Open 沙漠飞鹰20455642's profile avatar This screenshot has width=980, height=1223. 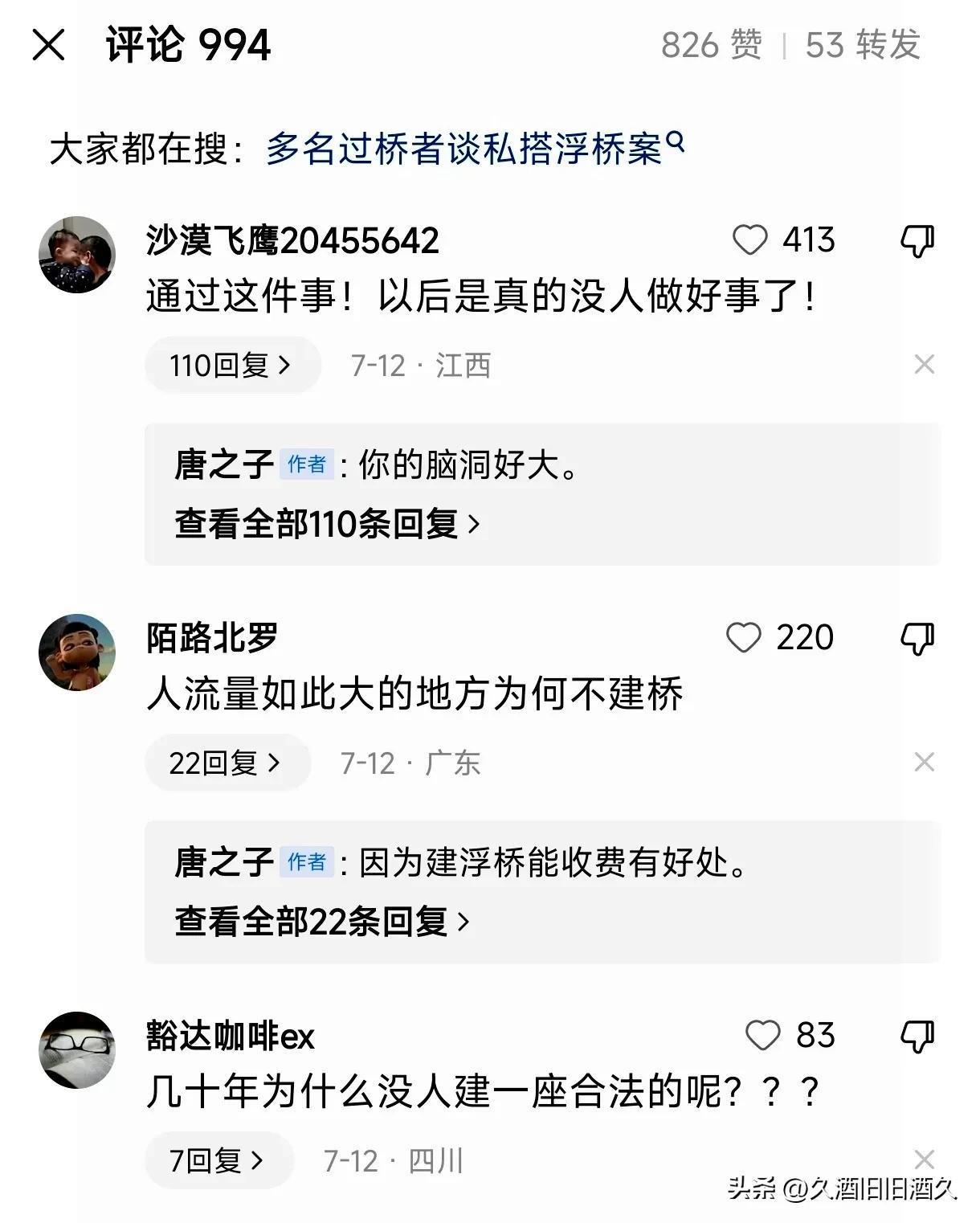(77, 255)
